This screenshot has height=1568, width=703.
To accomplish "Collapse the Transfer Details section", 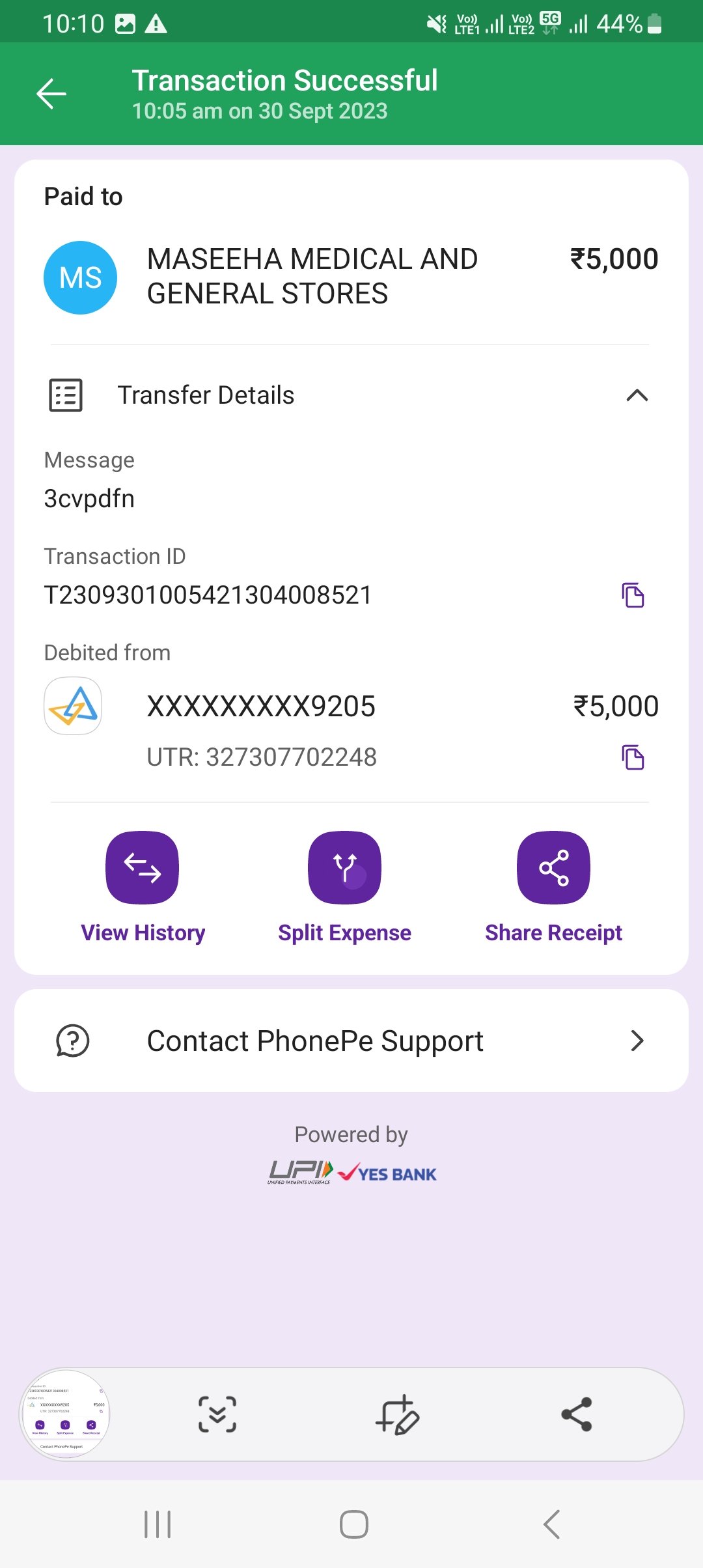I will [637, 395].
